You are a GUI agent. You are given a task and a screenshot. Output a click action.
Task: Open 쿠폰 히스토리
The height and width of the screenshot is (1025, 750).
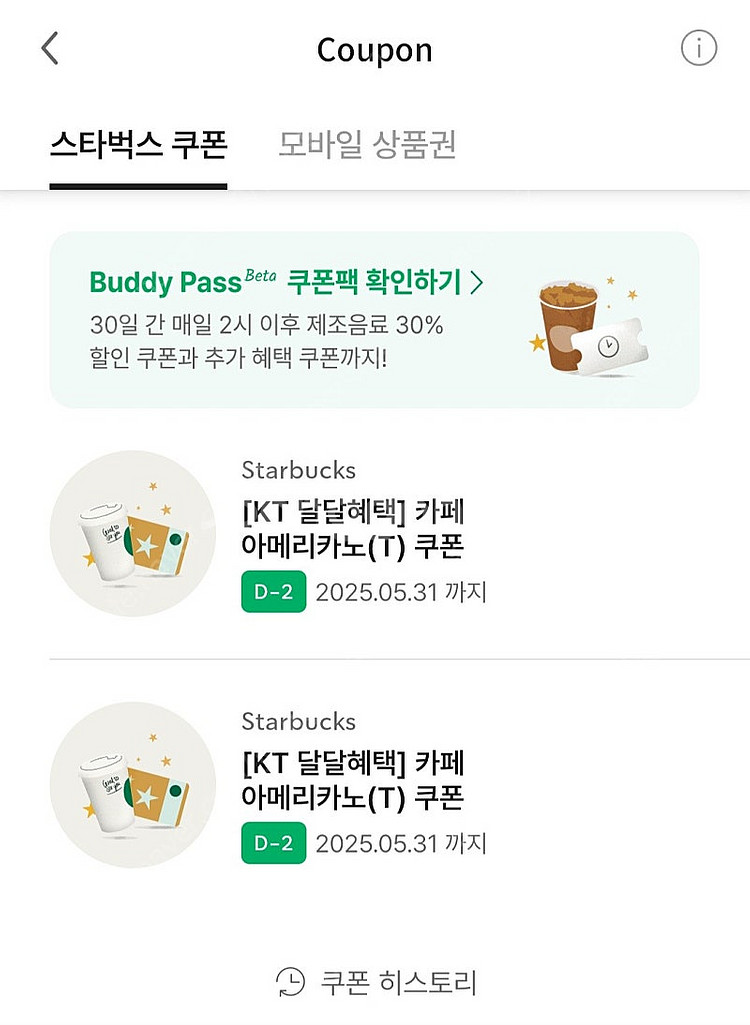click(376, 981)
